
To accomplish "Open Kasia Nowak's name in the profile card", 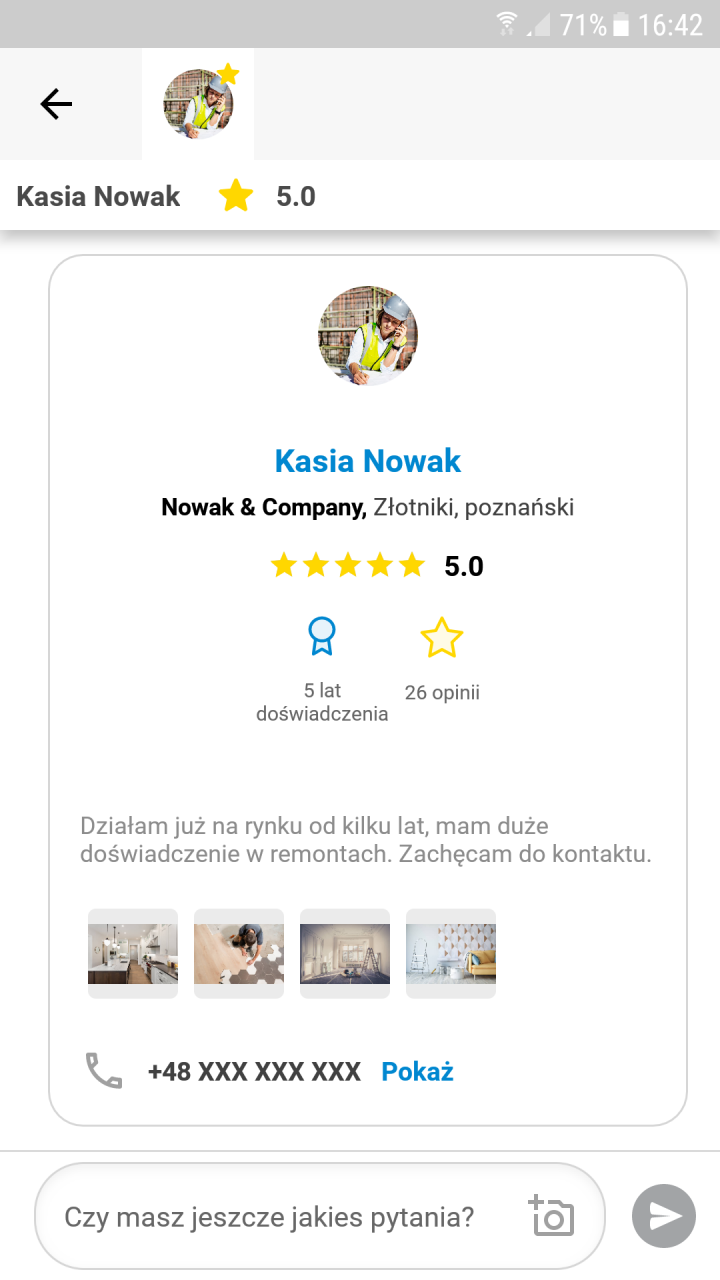I will click(x=367, y=461).
